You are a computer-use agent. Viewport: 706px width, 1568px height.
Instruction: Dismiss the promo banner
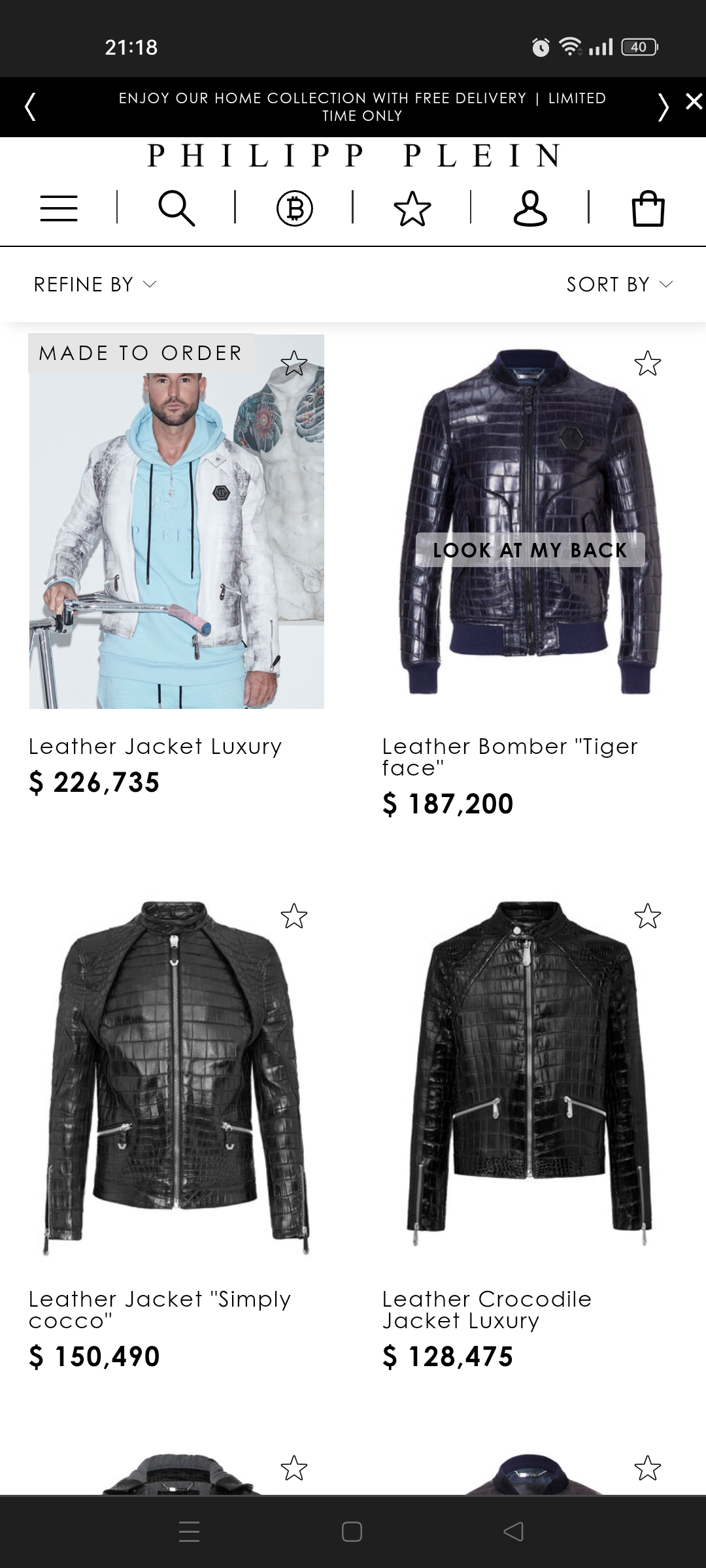point(694,101)
